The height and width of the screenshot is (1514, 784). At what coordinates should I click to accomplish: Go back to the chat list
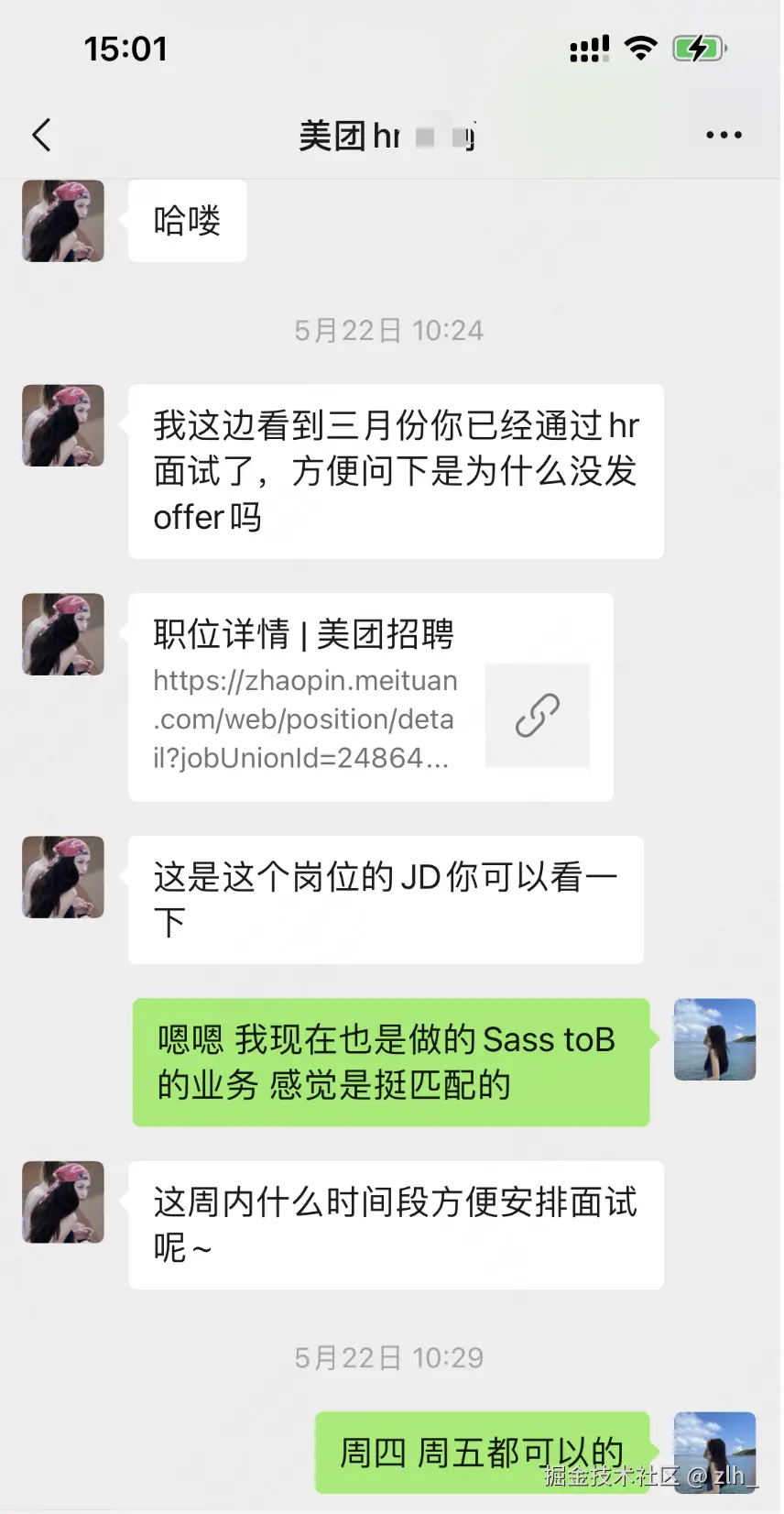[41, 135]
